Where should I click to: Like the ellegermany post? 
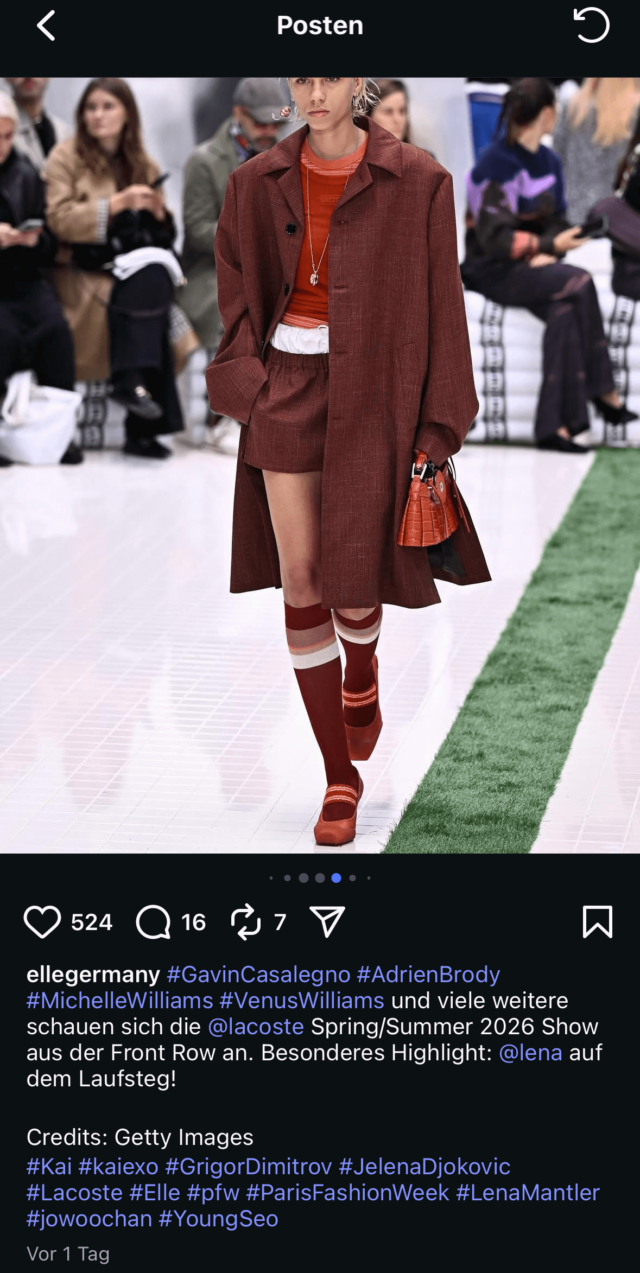pos(42,922)
